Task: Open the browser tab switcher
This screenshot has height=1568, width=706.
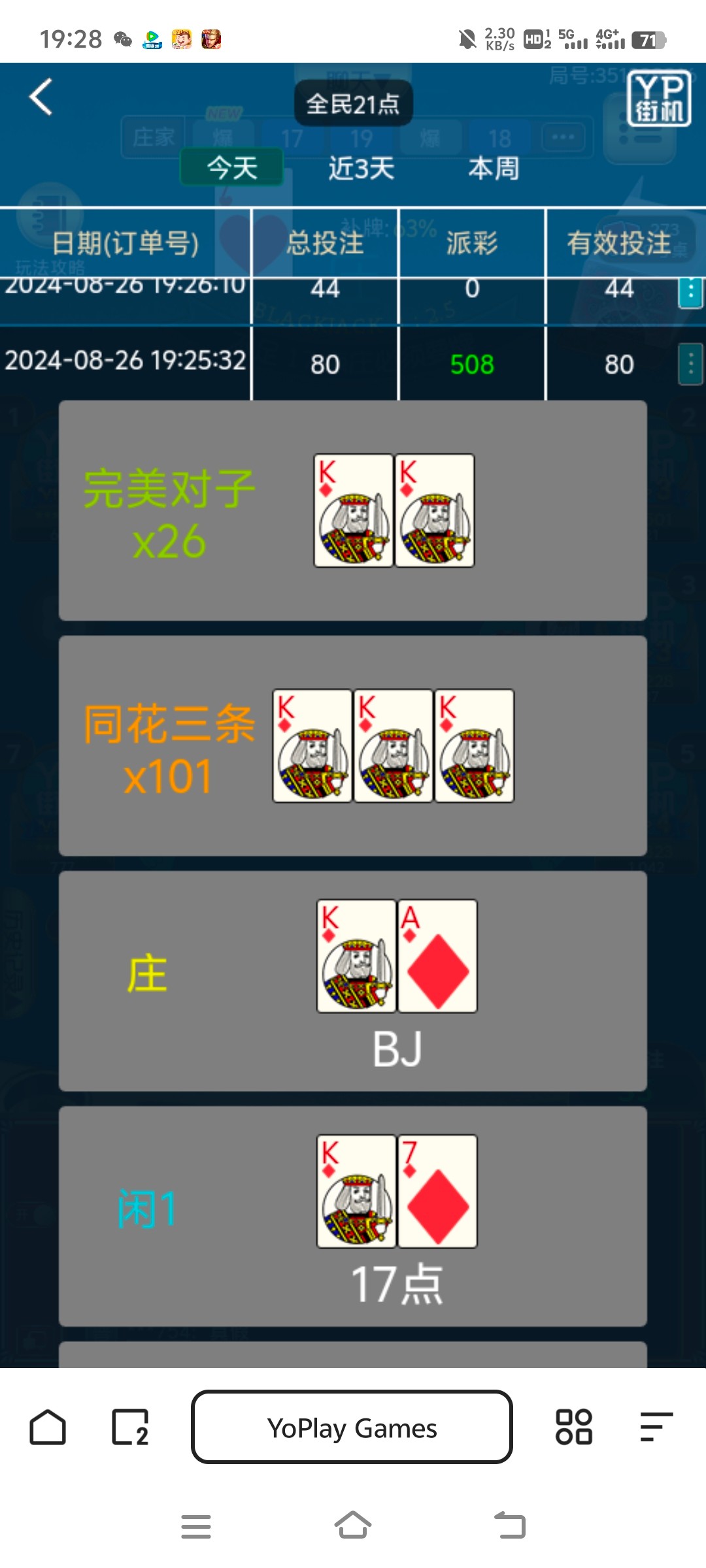Action: pyautogui.click(x=130, y=1427)
